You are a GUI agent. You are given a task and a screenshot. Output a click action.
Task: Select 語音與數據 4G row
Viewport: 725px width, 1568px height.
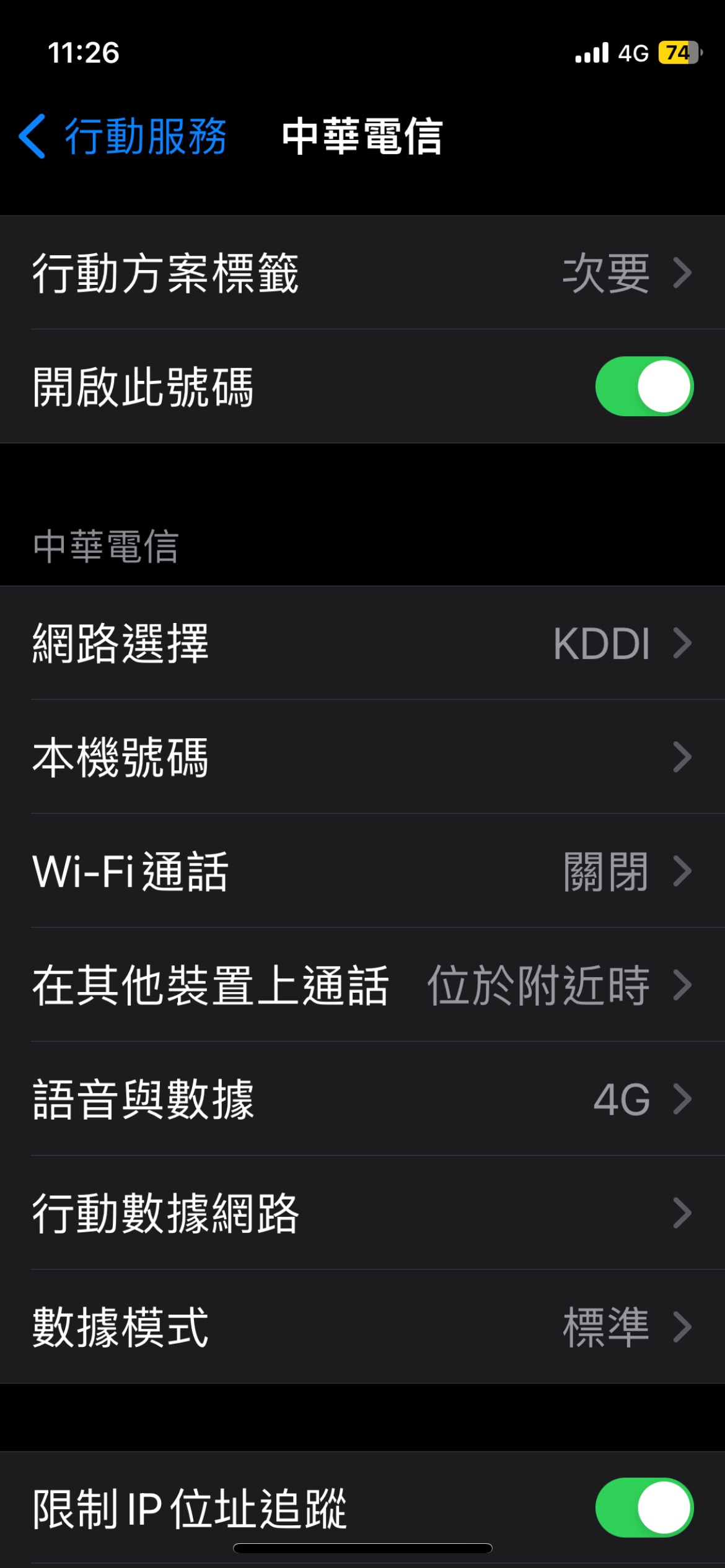click(x=362, y=1099)
